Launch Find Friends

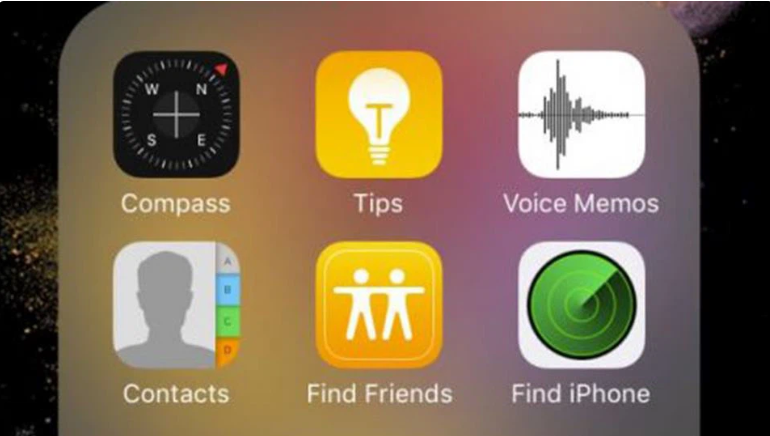pos(378,305)
